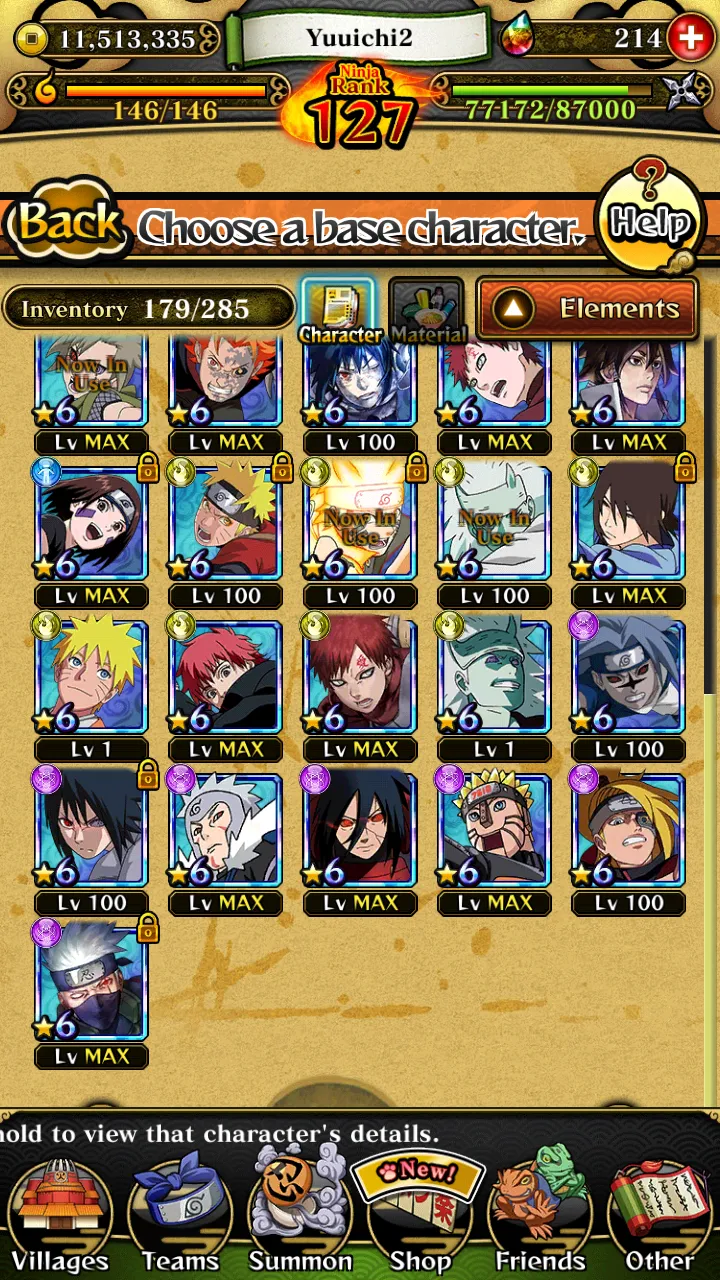Open the Help button
The width and height of the screenshot is (720, 1280).
point(650,221)
